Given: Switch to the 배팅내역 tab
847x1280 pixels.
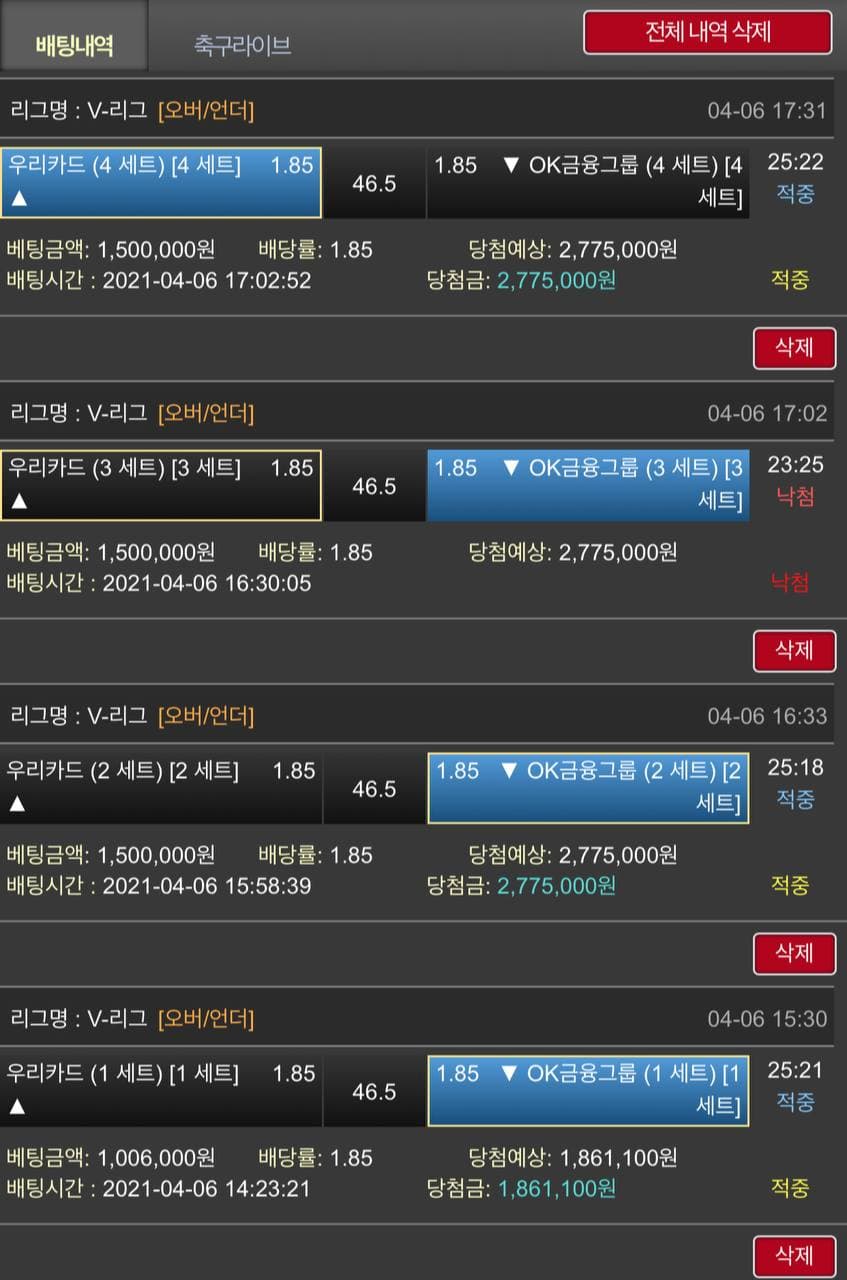Looking at the screenshot, I should click(74, 45).
